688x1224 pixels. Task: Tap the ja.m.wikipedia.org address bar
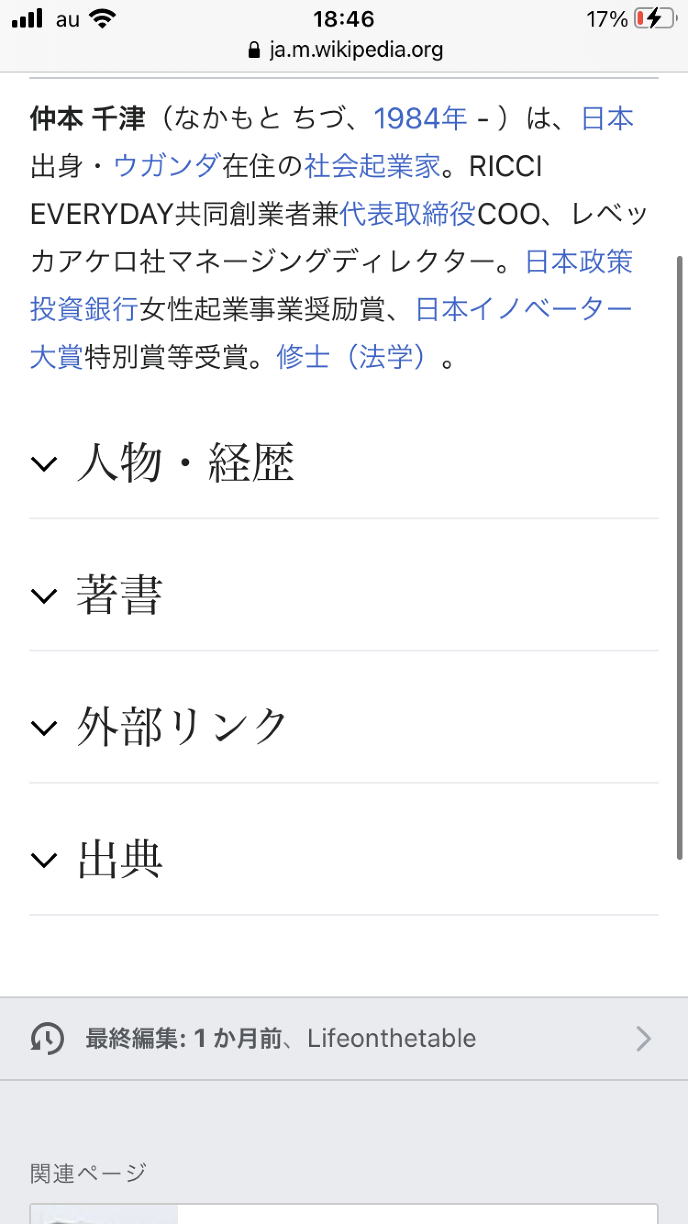coord(344,50)
